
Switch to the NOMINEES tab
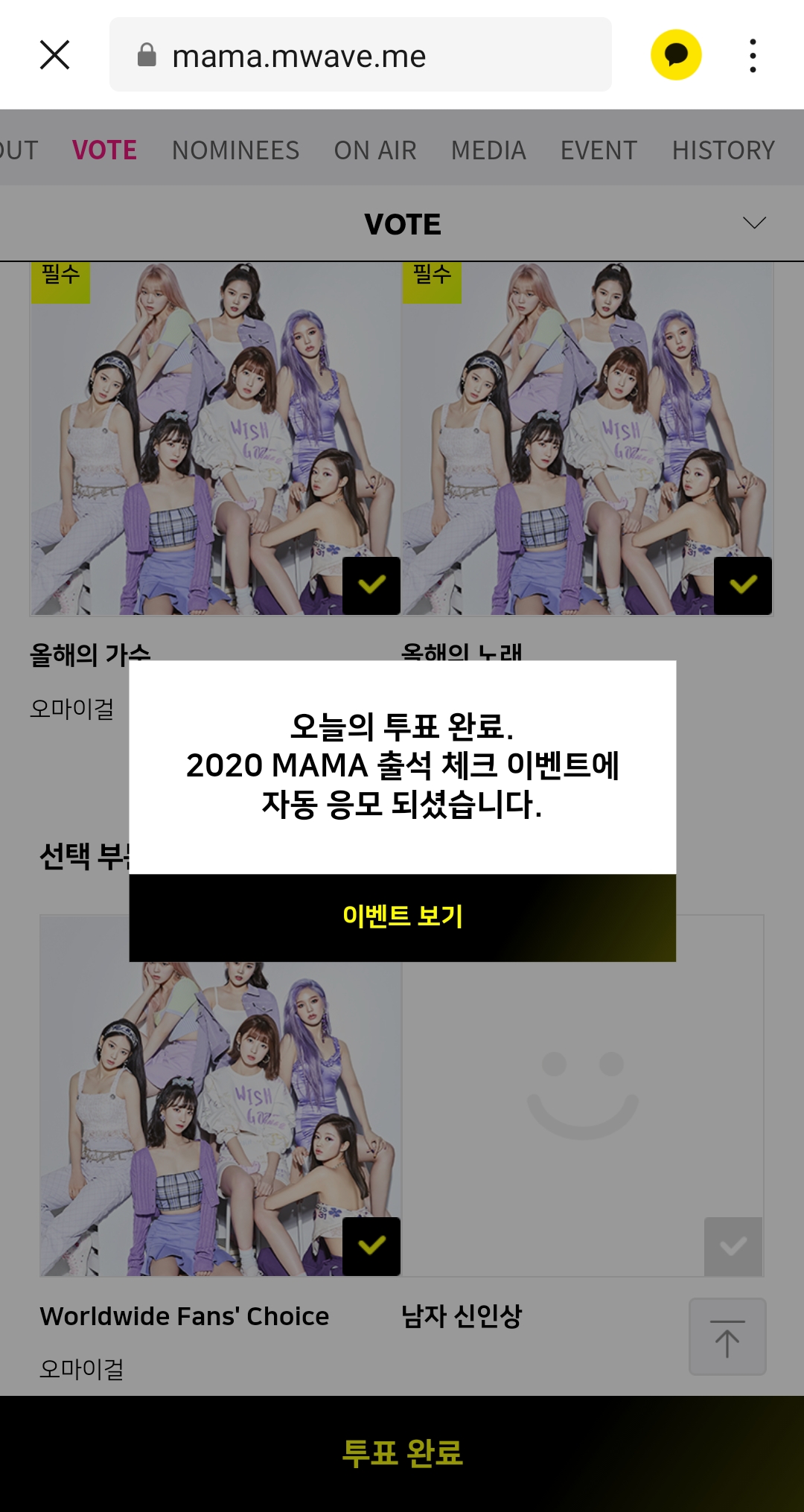[235, 150]
